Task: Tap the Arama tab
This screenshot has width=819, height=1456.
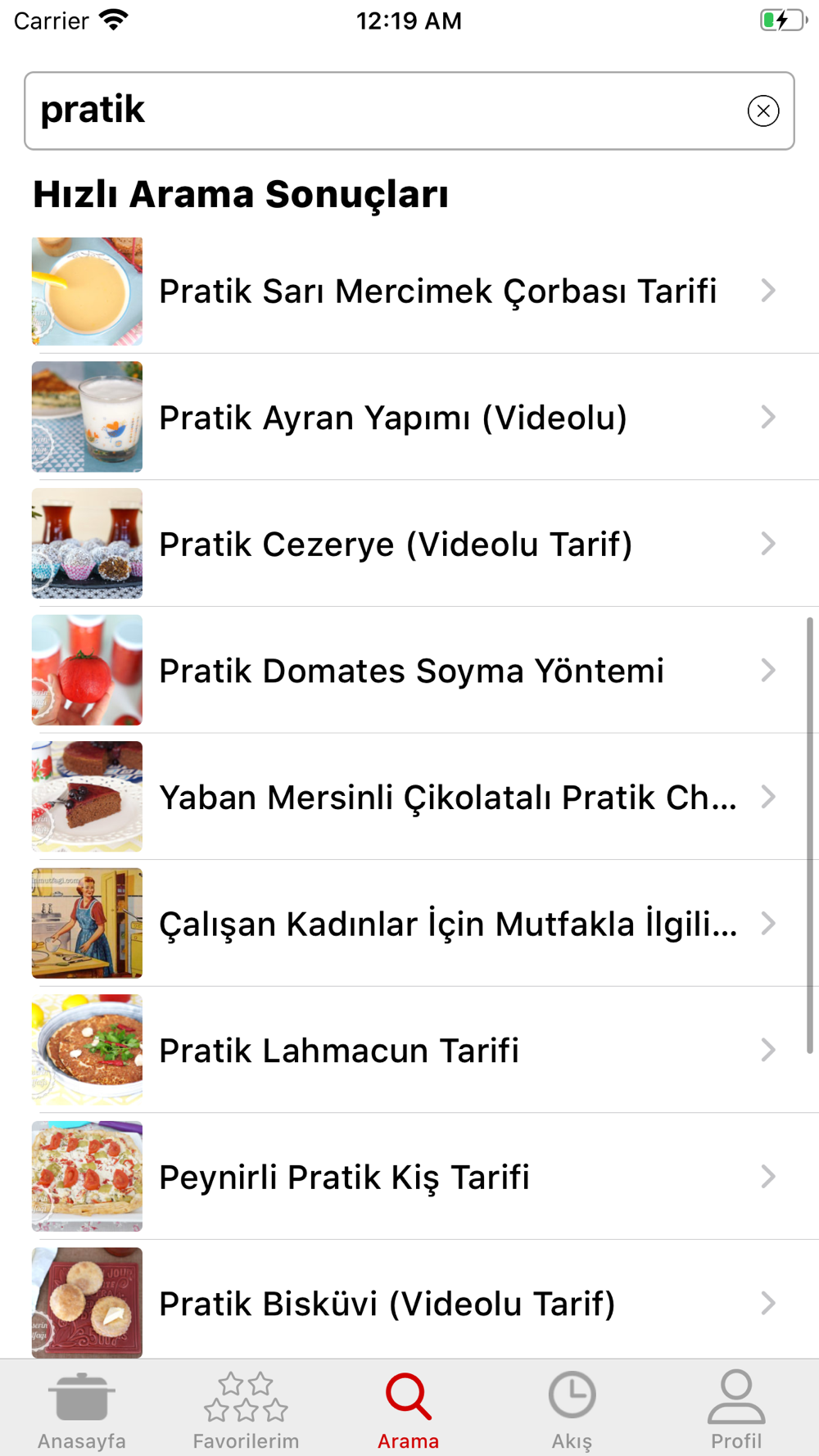Action: point(409,1410)
